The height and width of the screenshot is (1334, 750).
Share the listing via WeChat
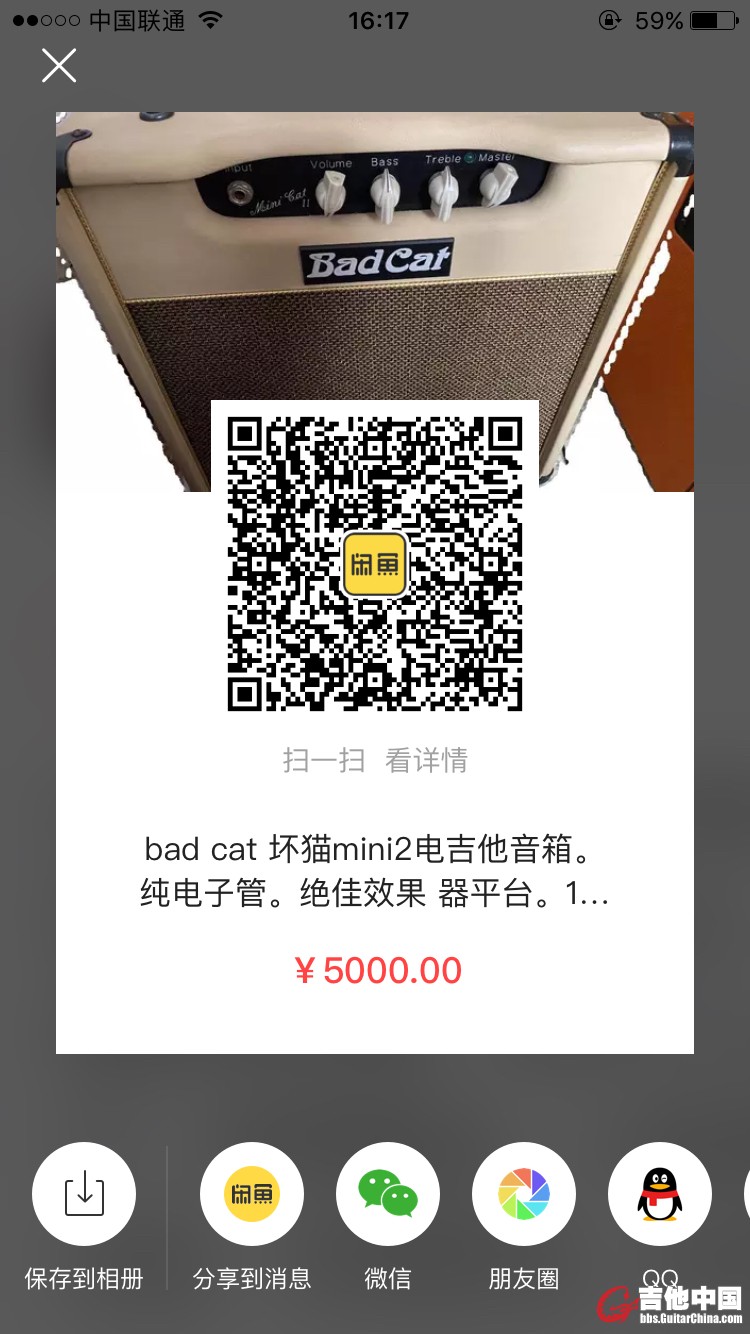click(x=388, y=1194)
